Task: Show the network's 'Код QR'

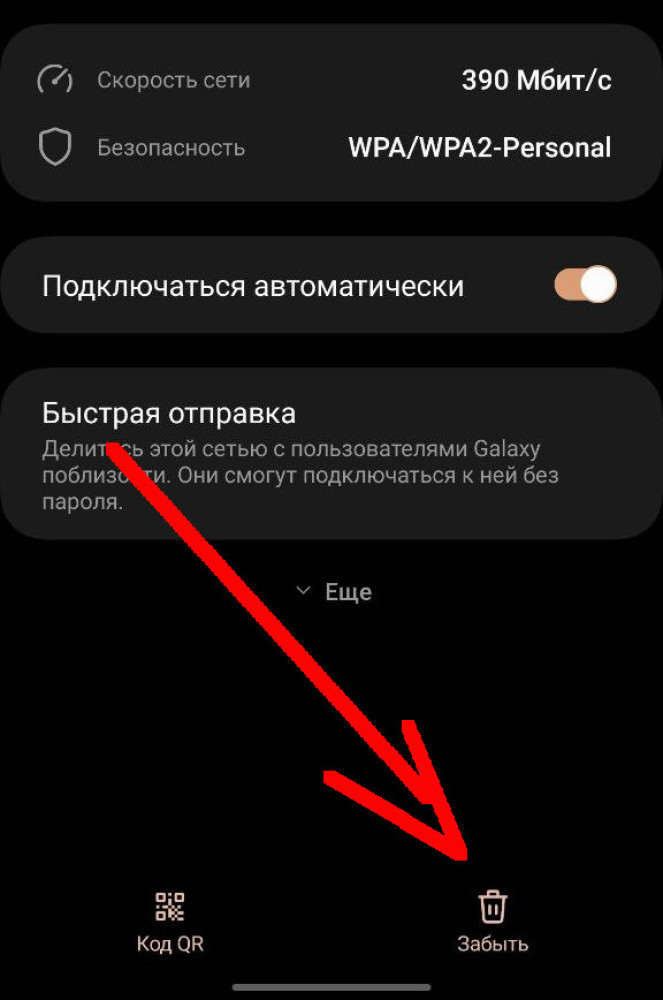Action: [x=170, y=921]
